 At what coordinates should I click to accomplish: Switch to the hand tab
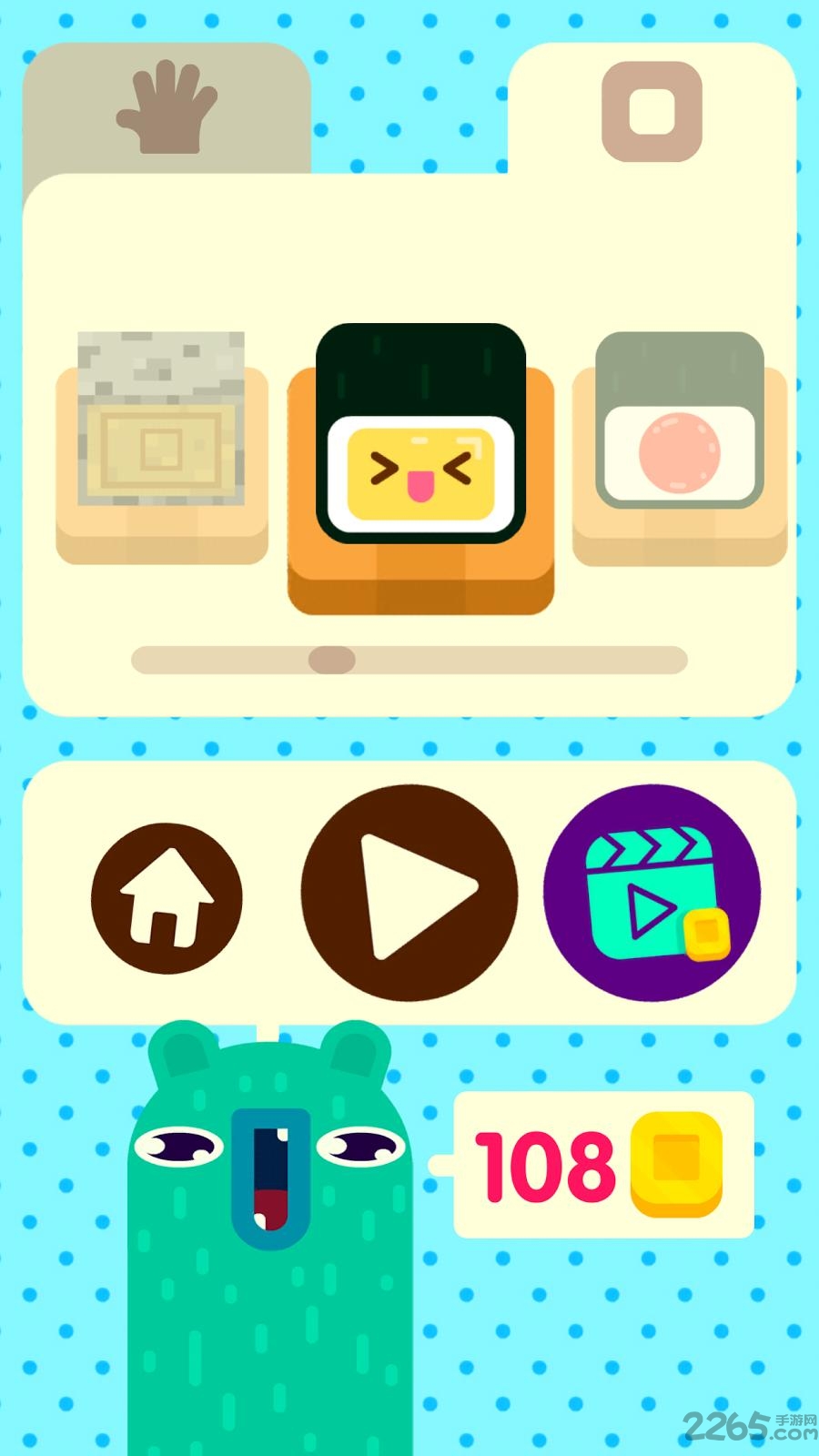point(167,107)
